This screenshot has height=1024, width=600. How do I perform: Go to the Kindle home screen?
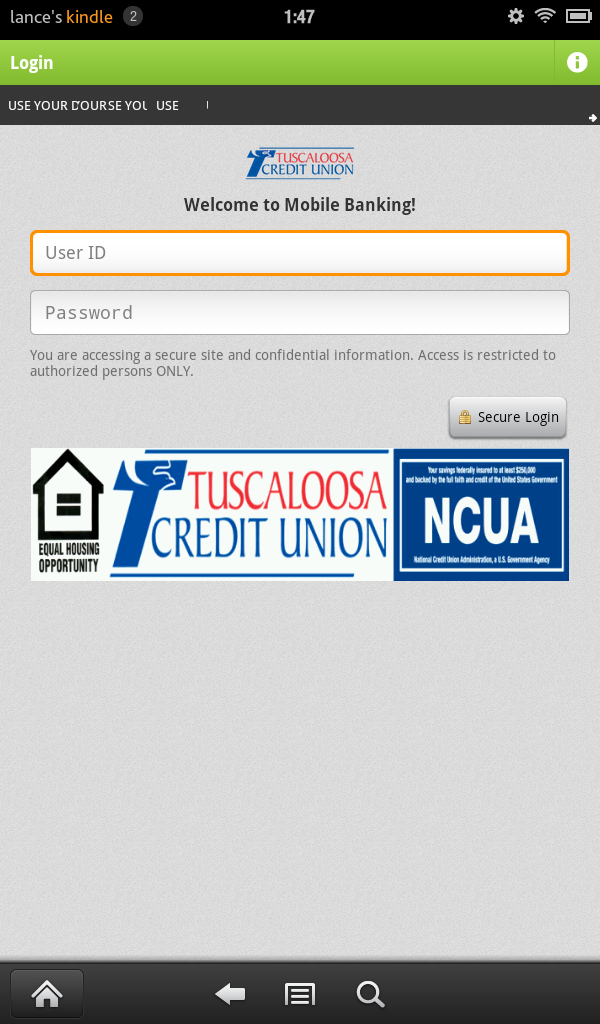(x=47, y=993)
